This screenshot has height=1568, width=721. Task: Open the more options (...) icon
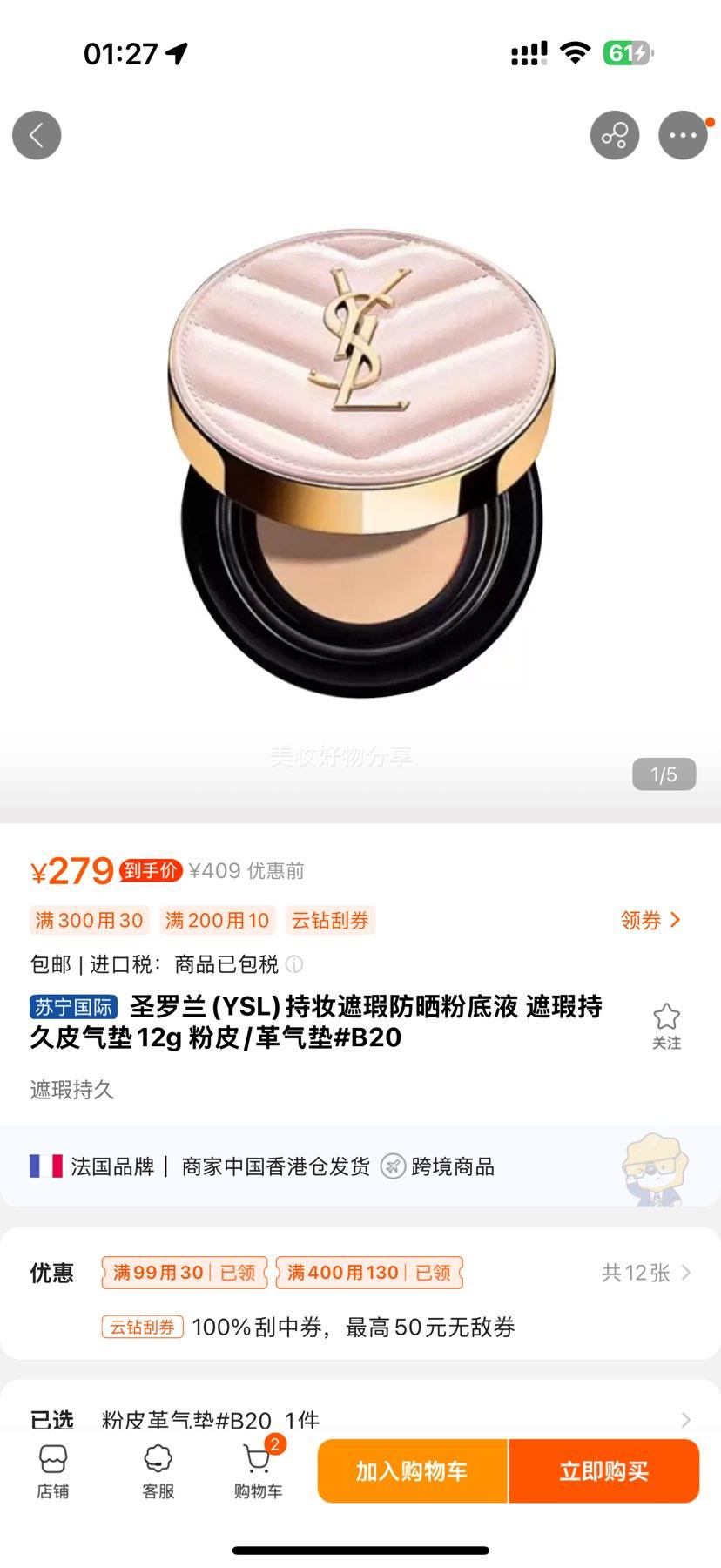click(x=684, y=135)
